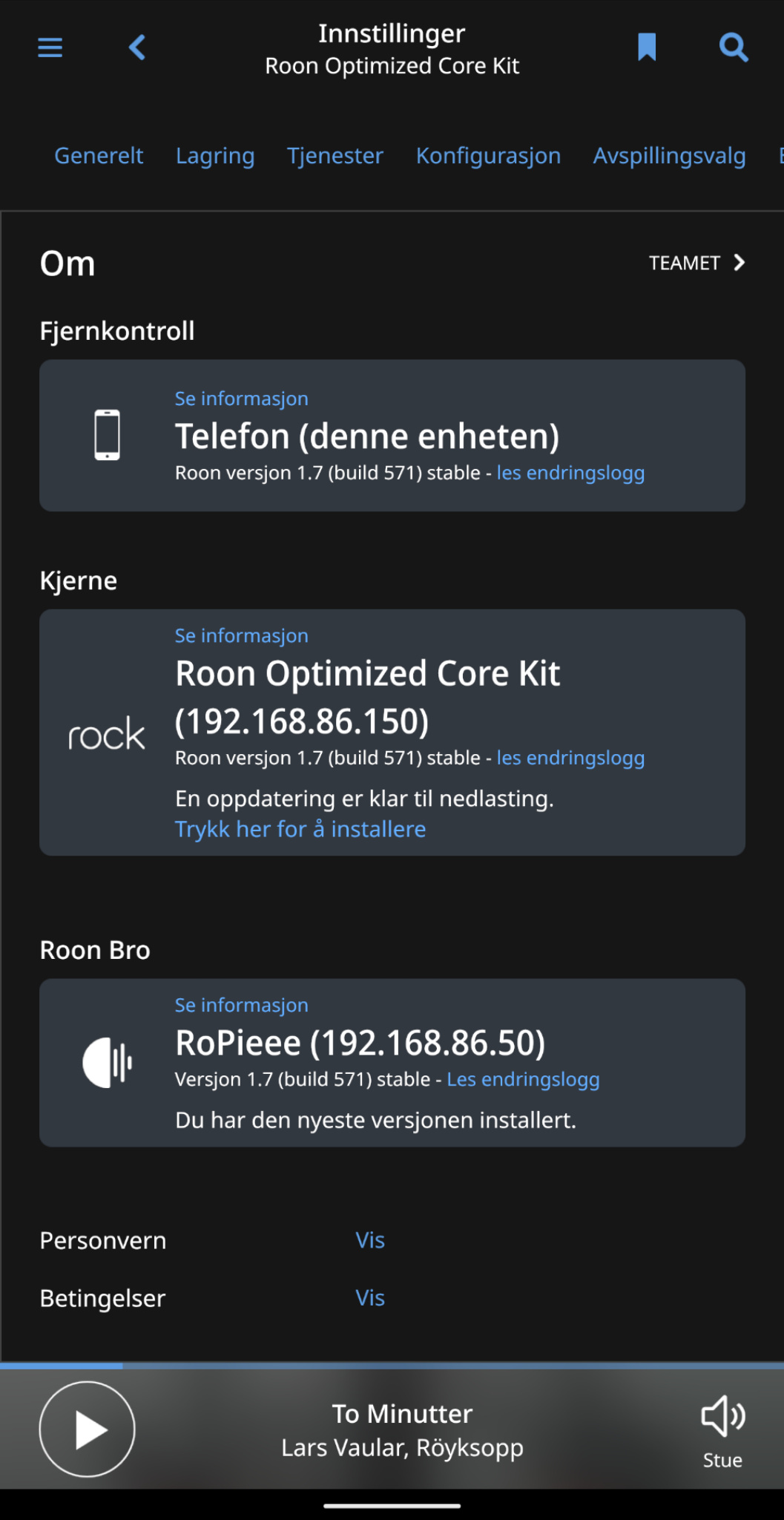Open the bookmark icon
Screen dimensions: 784x1520
pos(647,47)
